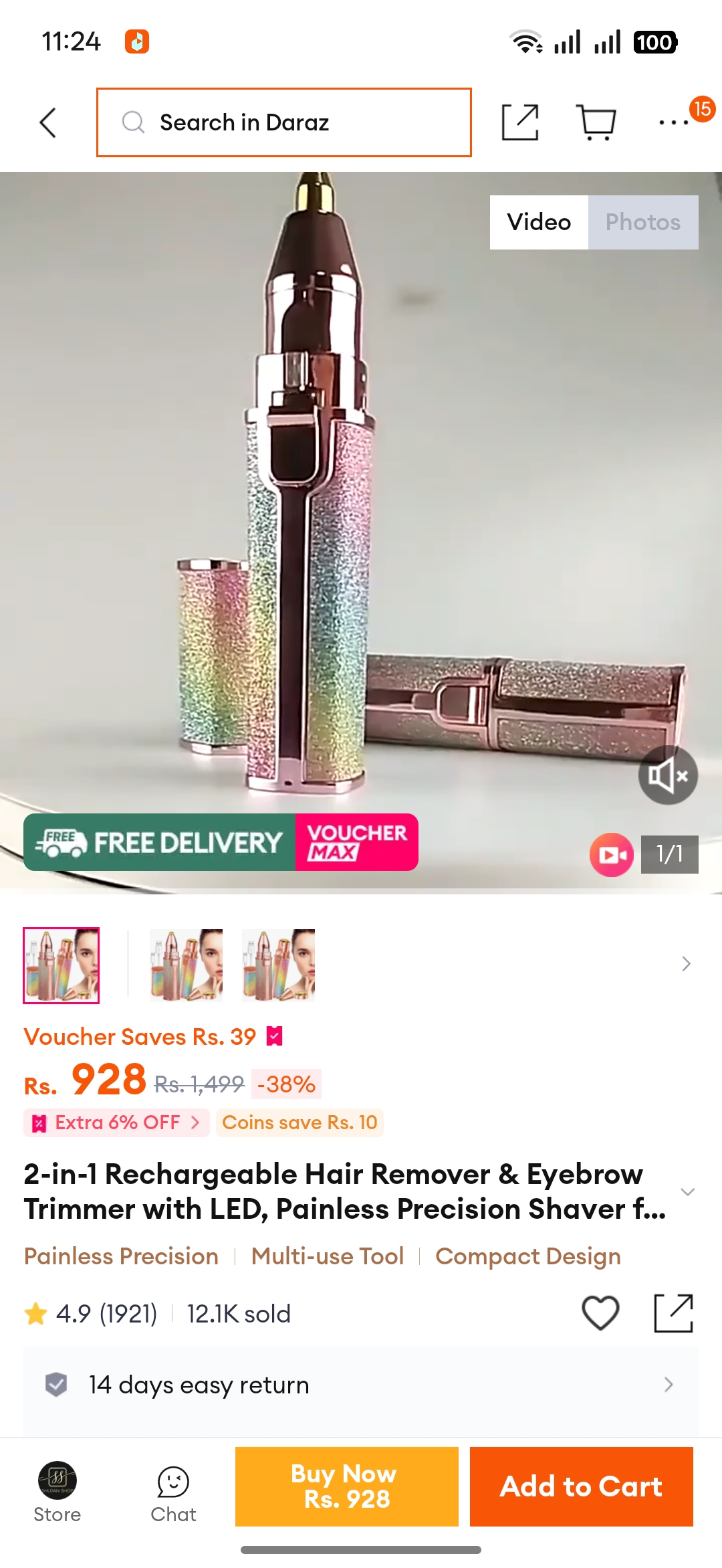Share product from the top toolbar
The image size is (722, 1568).
(x=520, y=122)
